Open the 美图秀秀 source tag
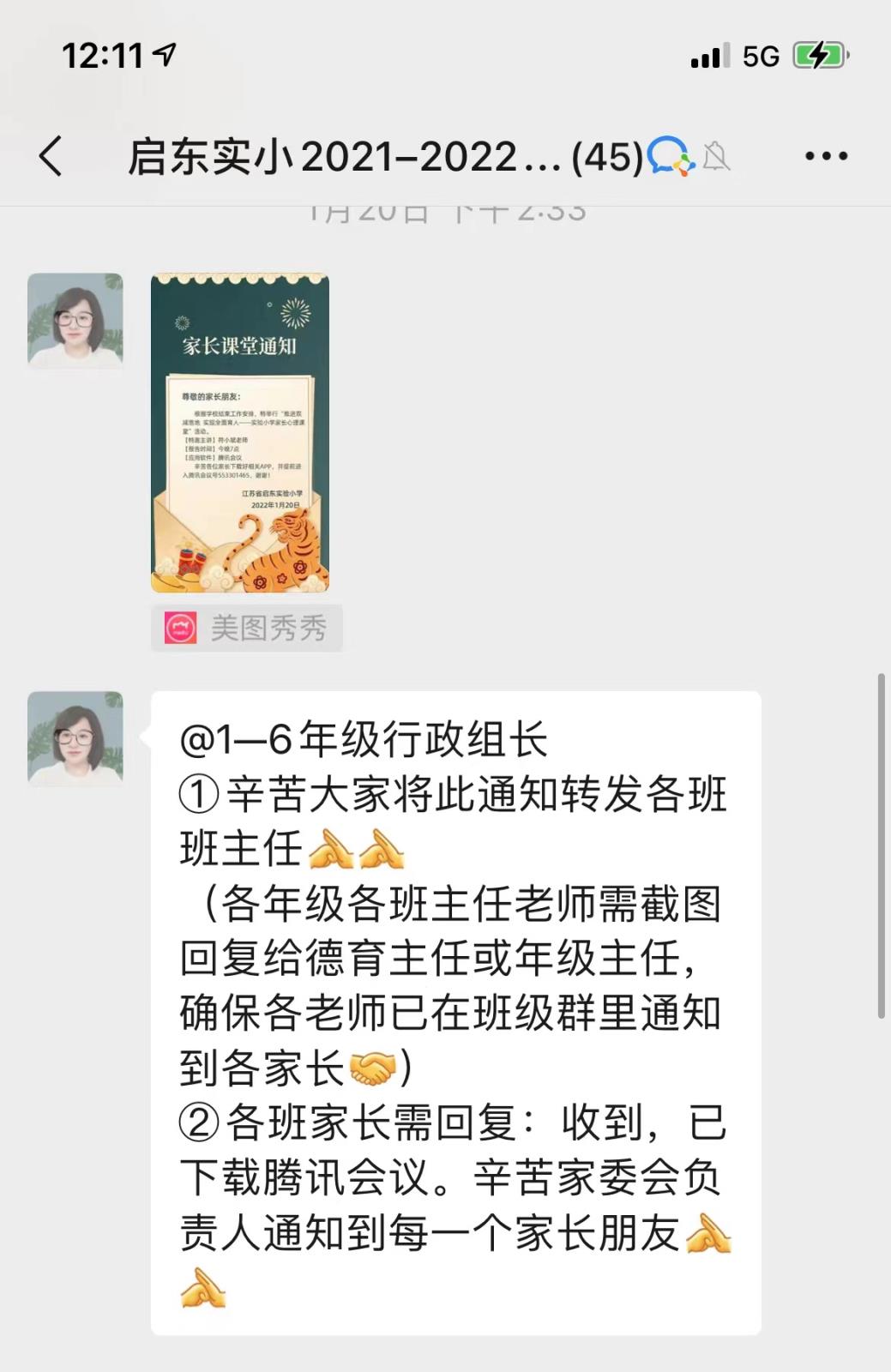 click(247, 628)
